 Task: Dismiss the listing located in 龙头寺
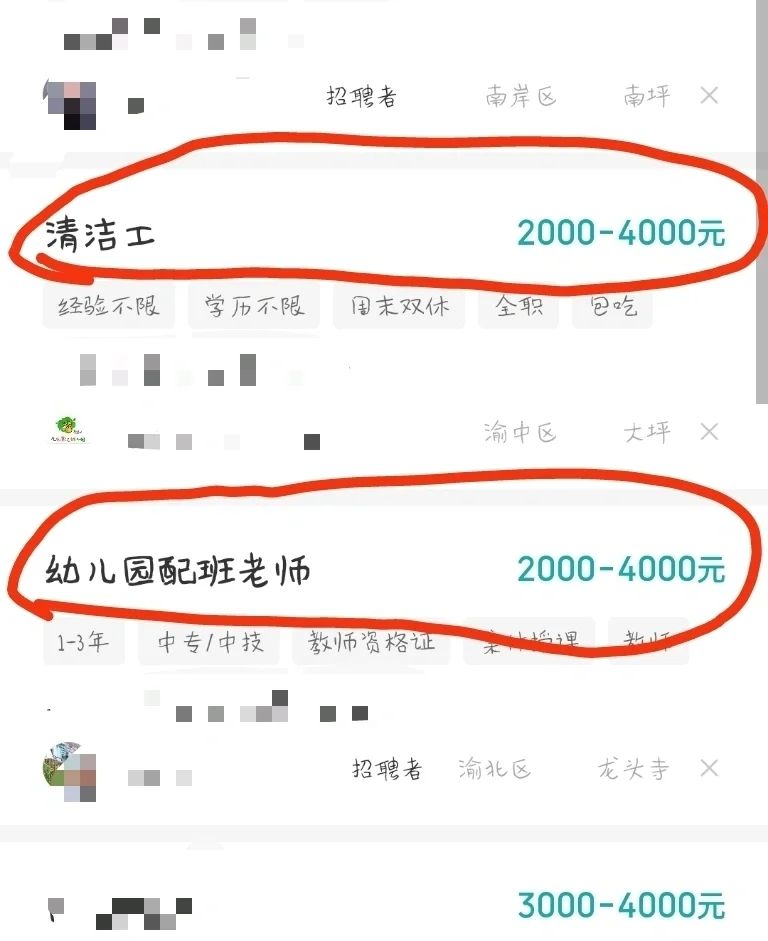[709, 768]
